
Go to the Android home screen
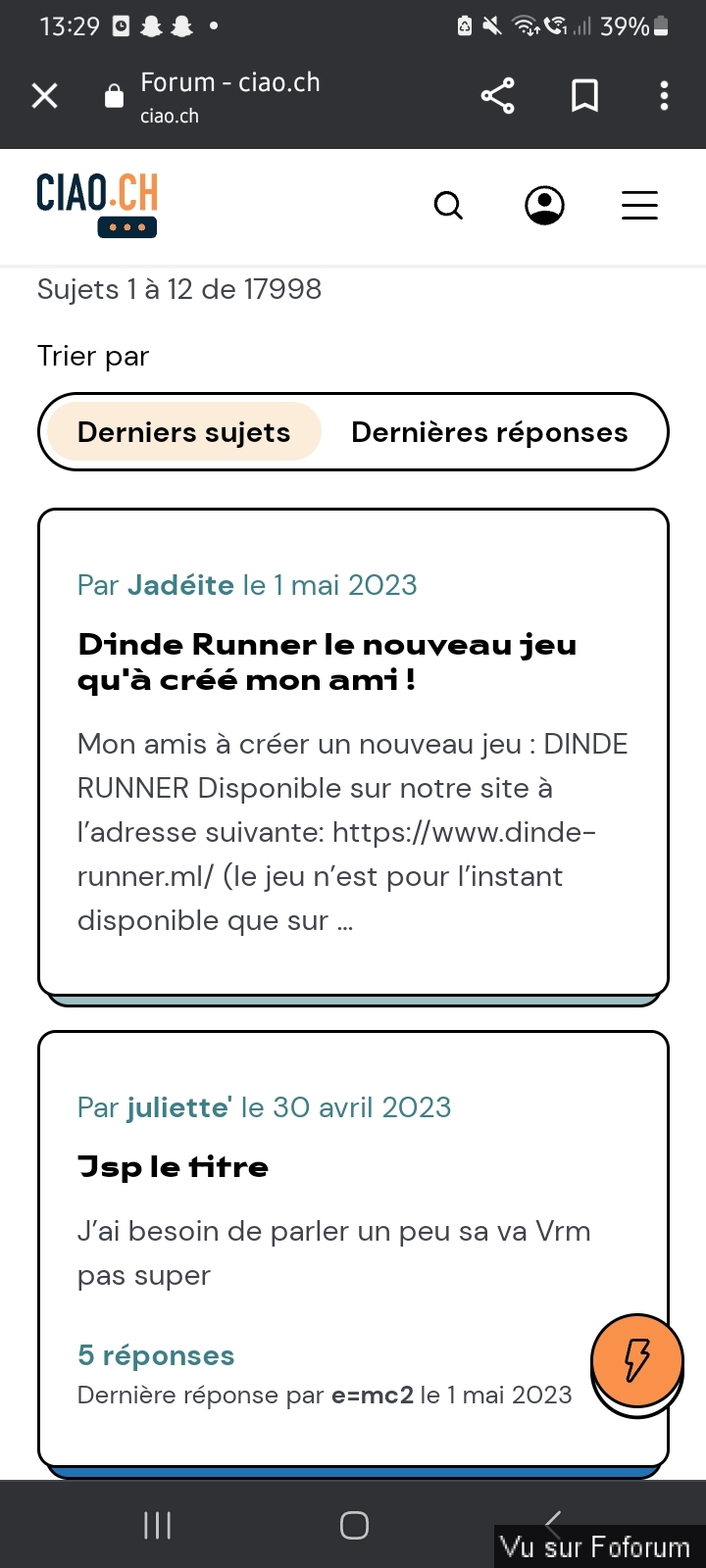(x=354, y=1525)
